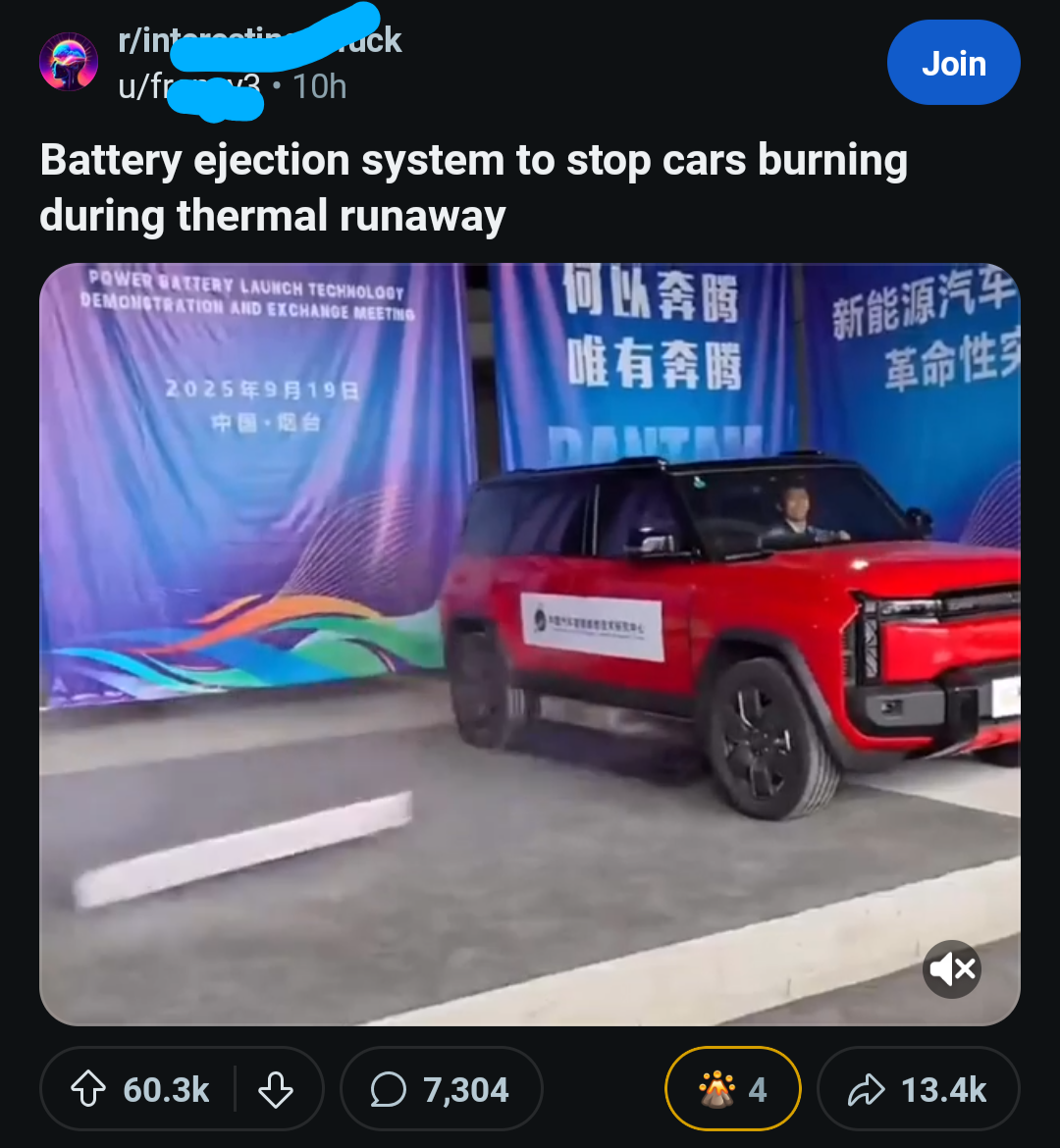Viewport: 1060px width, 1148px height.
Task: Open the 7,304 comments
Action: [x=442, y=1089]
